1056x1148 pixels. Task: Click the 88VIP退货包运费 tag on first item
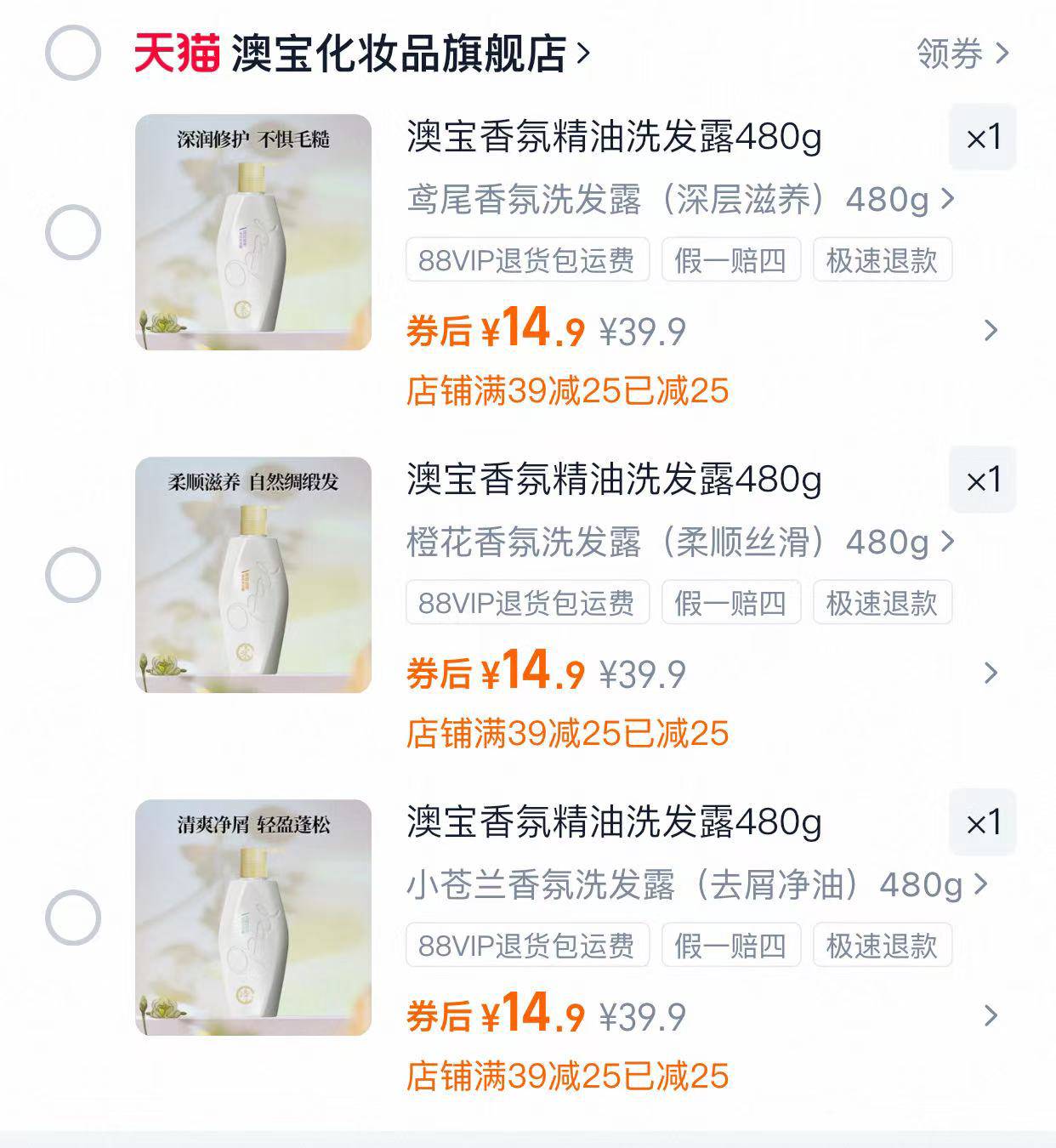coord(527,261)
